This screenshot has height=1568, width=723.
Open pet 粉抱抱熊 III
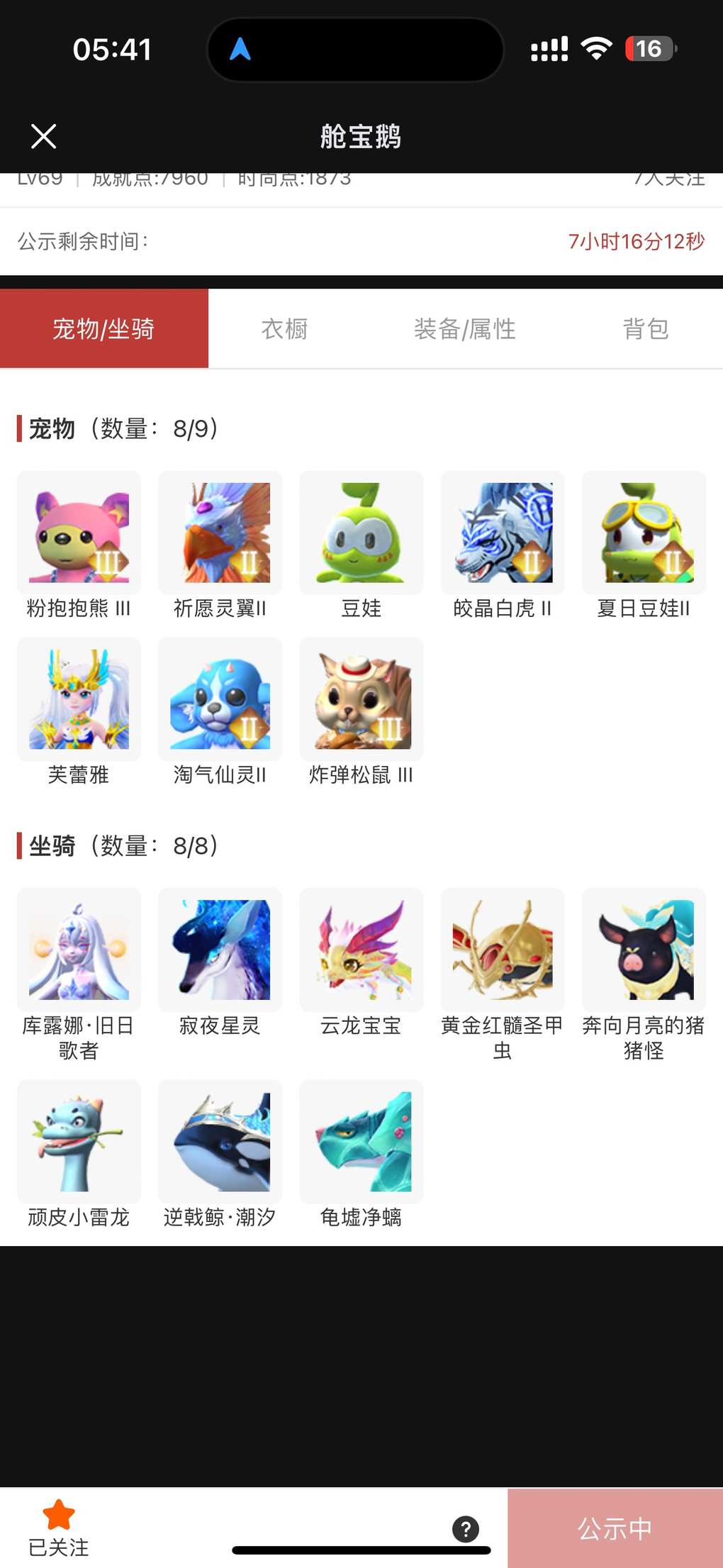click(79, 533)
